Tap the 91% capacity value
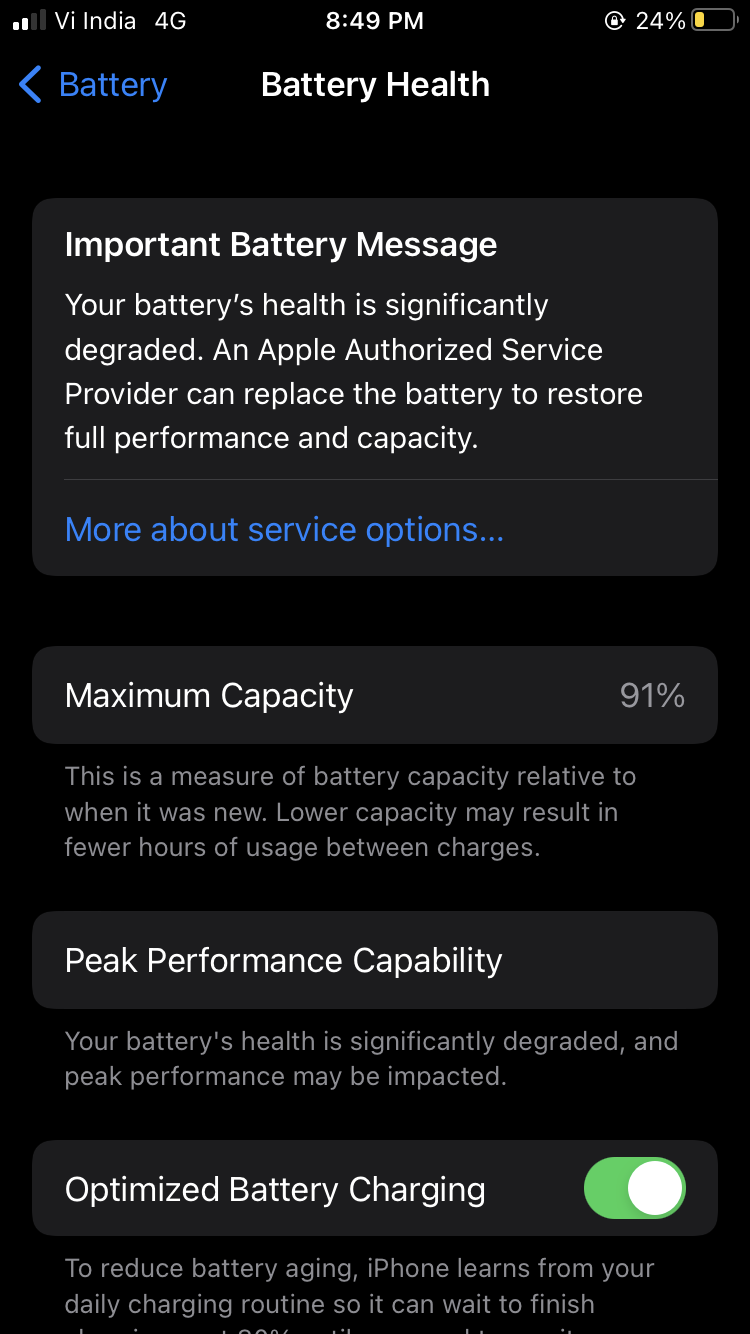 coord(651,695)
